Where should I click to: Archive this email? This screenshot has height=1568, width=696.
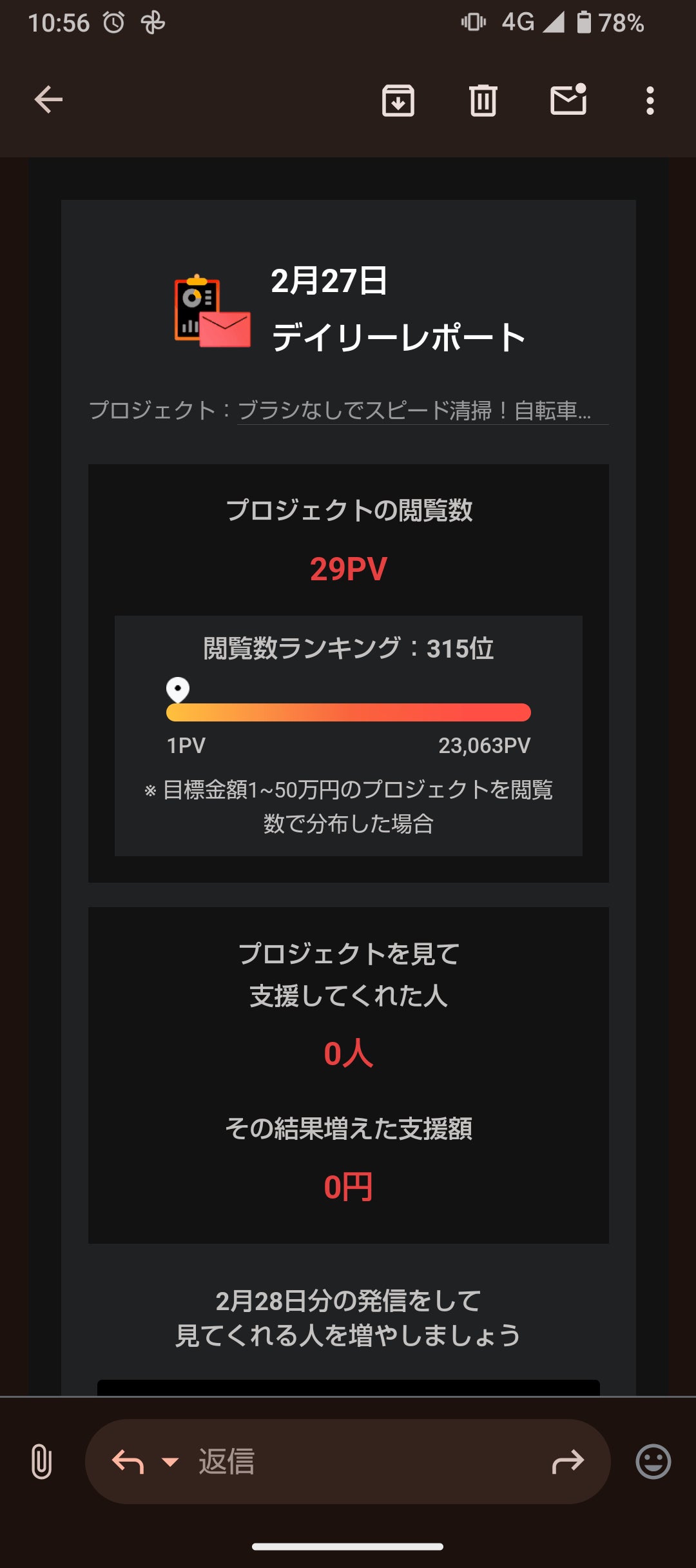(398, 101)
